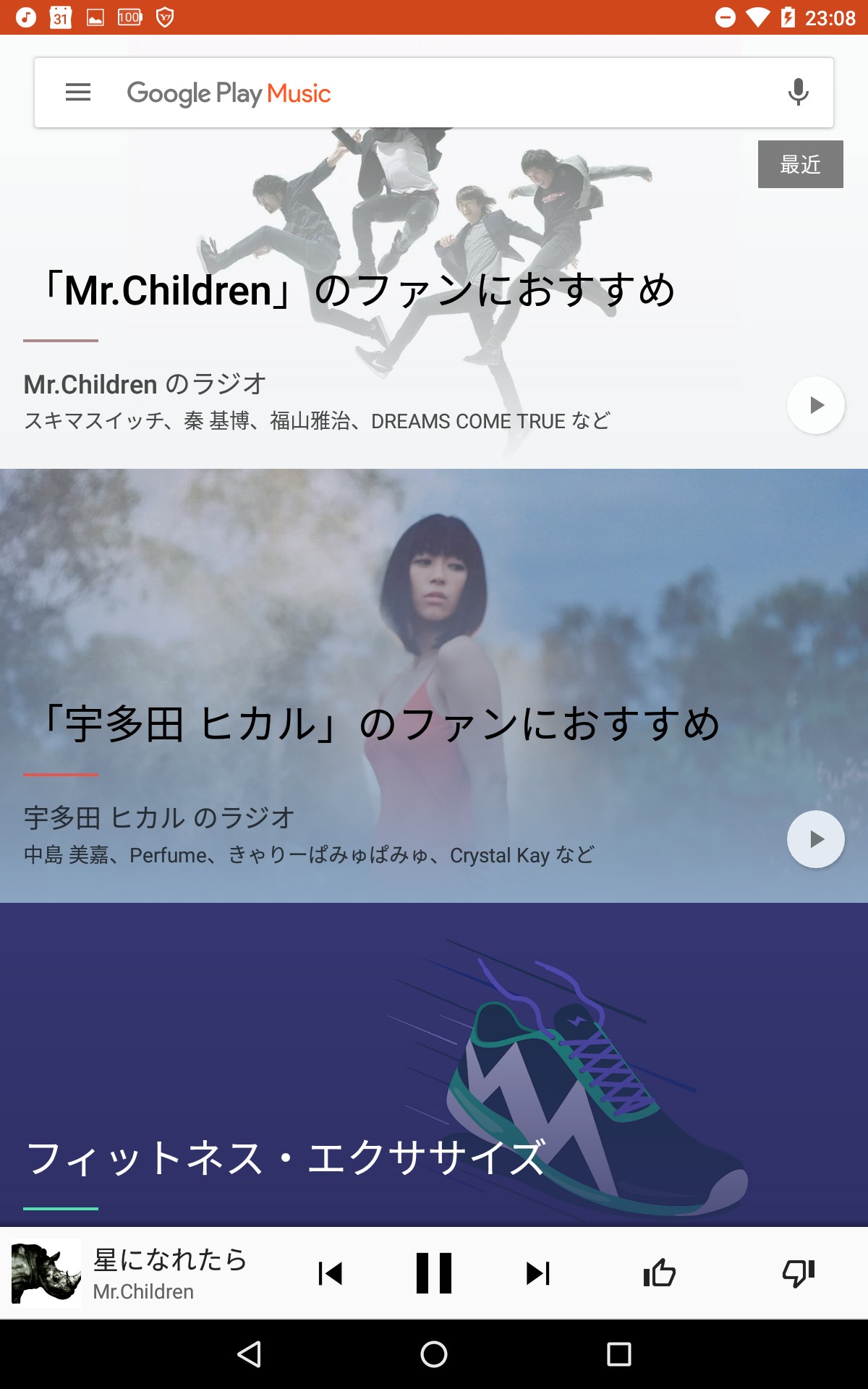Open the 宇多田 ヒカル fan recommendation card
This screenshot has height=1389, width=868.
tap(434, 686)
